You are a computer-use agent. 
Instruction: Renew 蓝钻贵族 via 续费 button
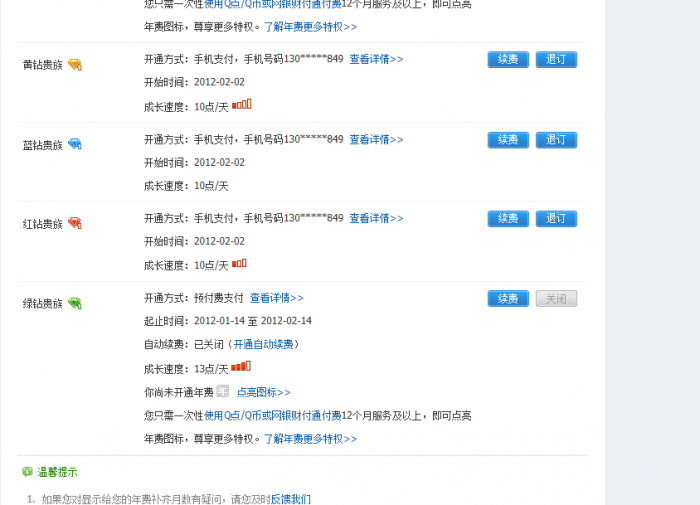point(508,140)
